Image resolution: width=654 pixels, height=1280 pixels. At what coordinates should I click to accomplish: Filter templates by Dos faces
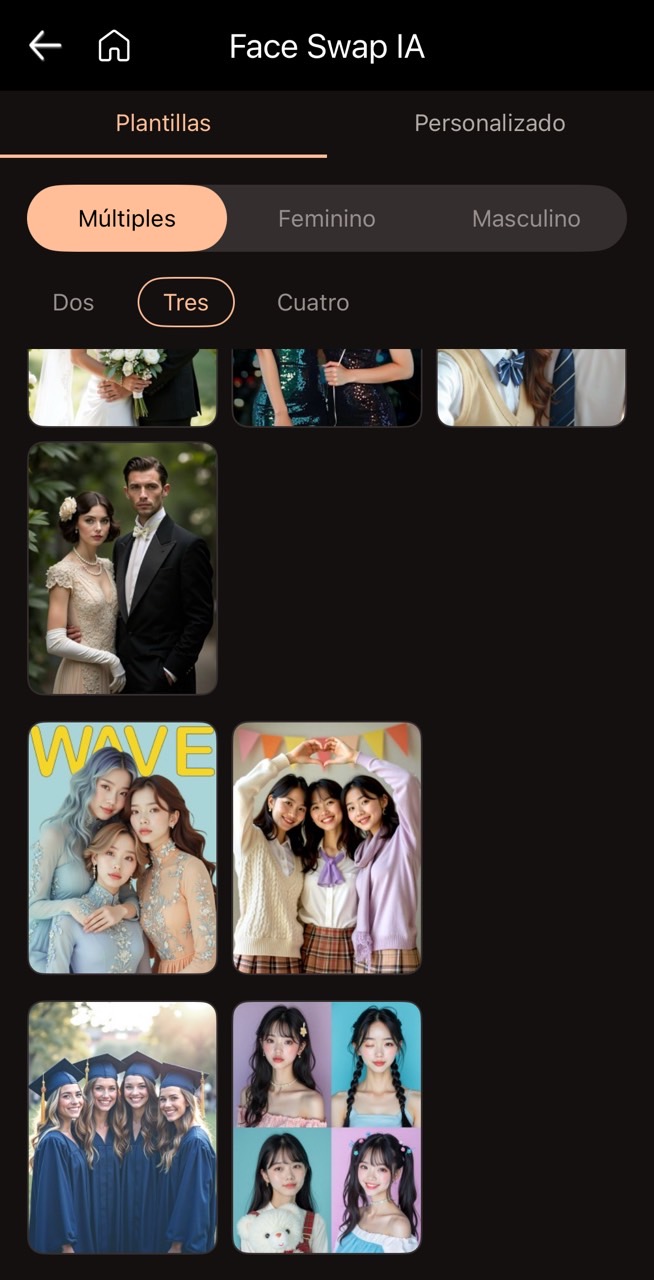click(x=73, y=302)
